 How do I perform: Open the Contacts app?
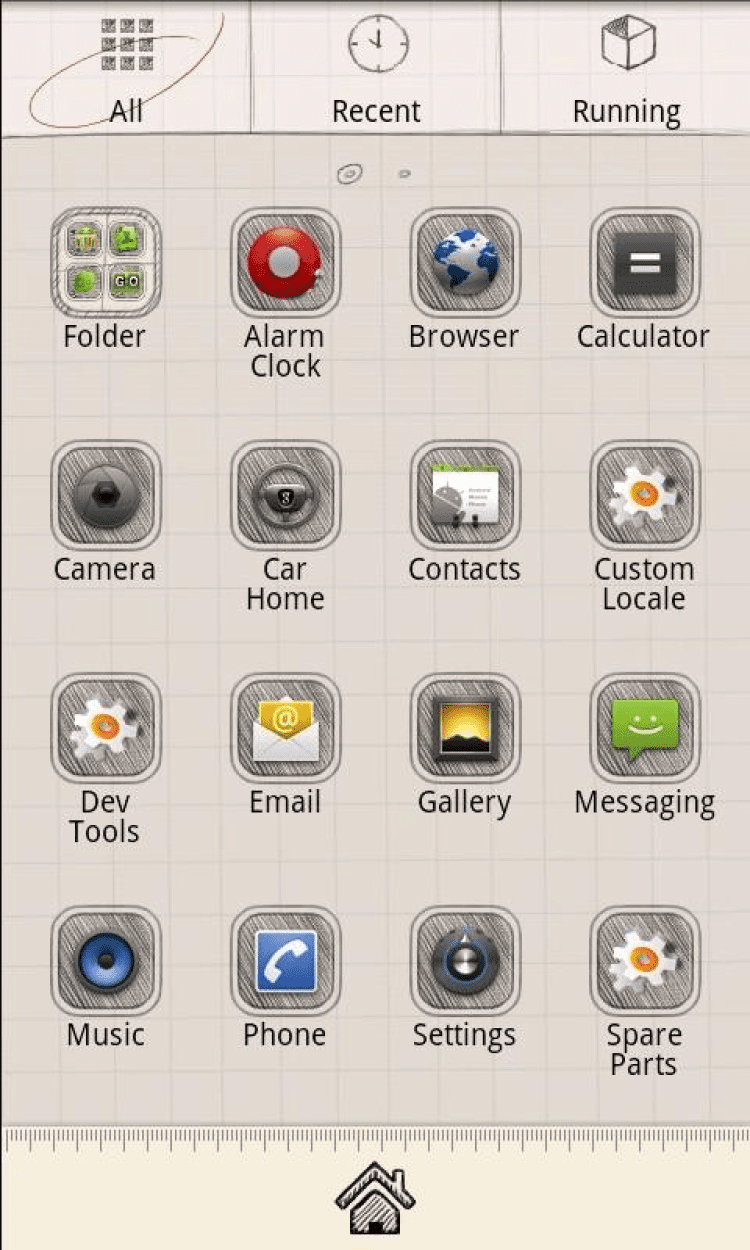pyautogui.click(x=464, y=496)
